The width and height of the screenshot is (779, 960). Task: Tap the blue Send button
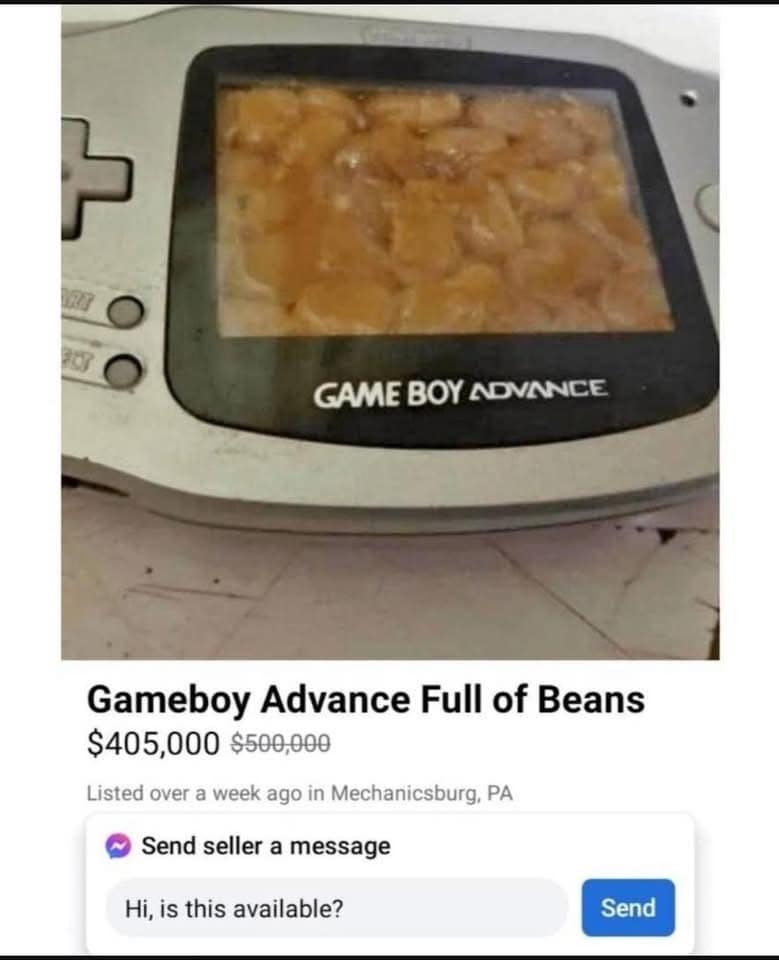[x=628, y=908]
